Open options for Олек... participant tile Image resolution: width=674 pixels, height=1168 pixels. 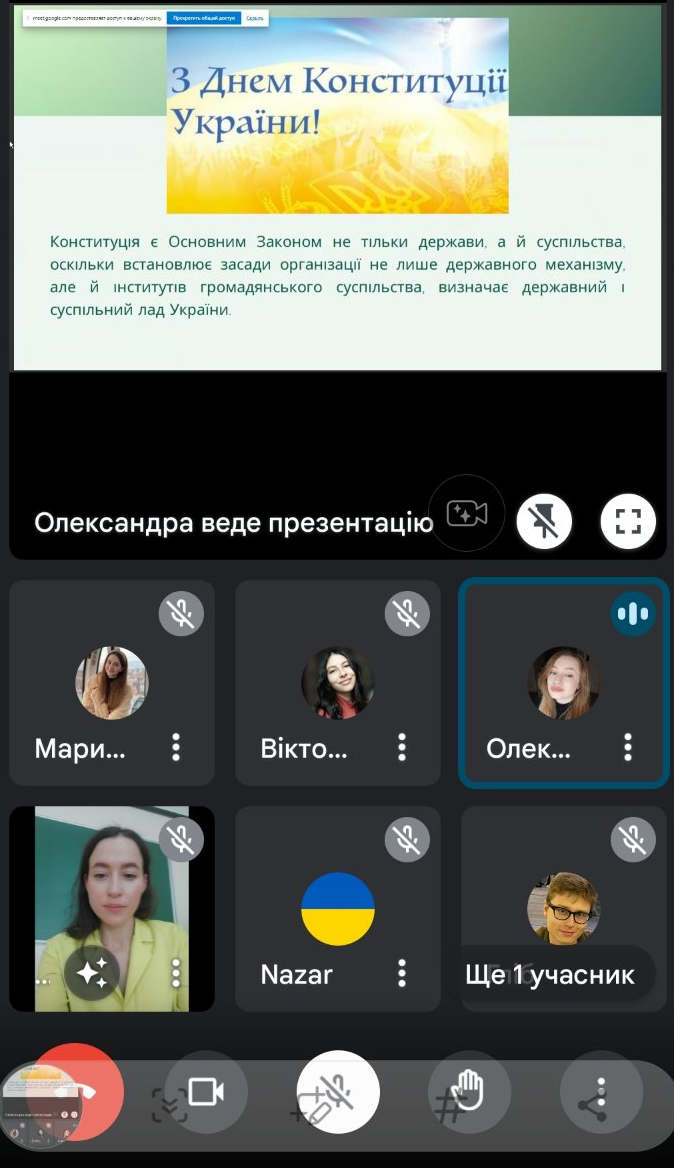[628, 747]
